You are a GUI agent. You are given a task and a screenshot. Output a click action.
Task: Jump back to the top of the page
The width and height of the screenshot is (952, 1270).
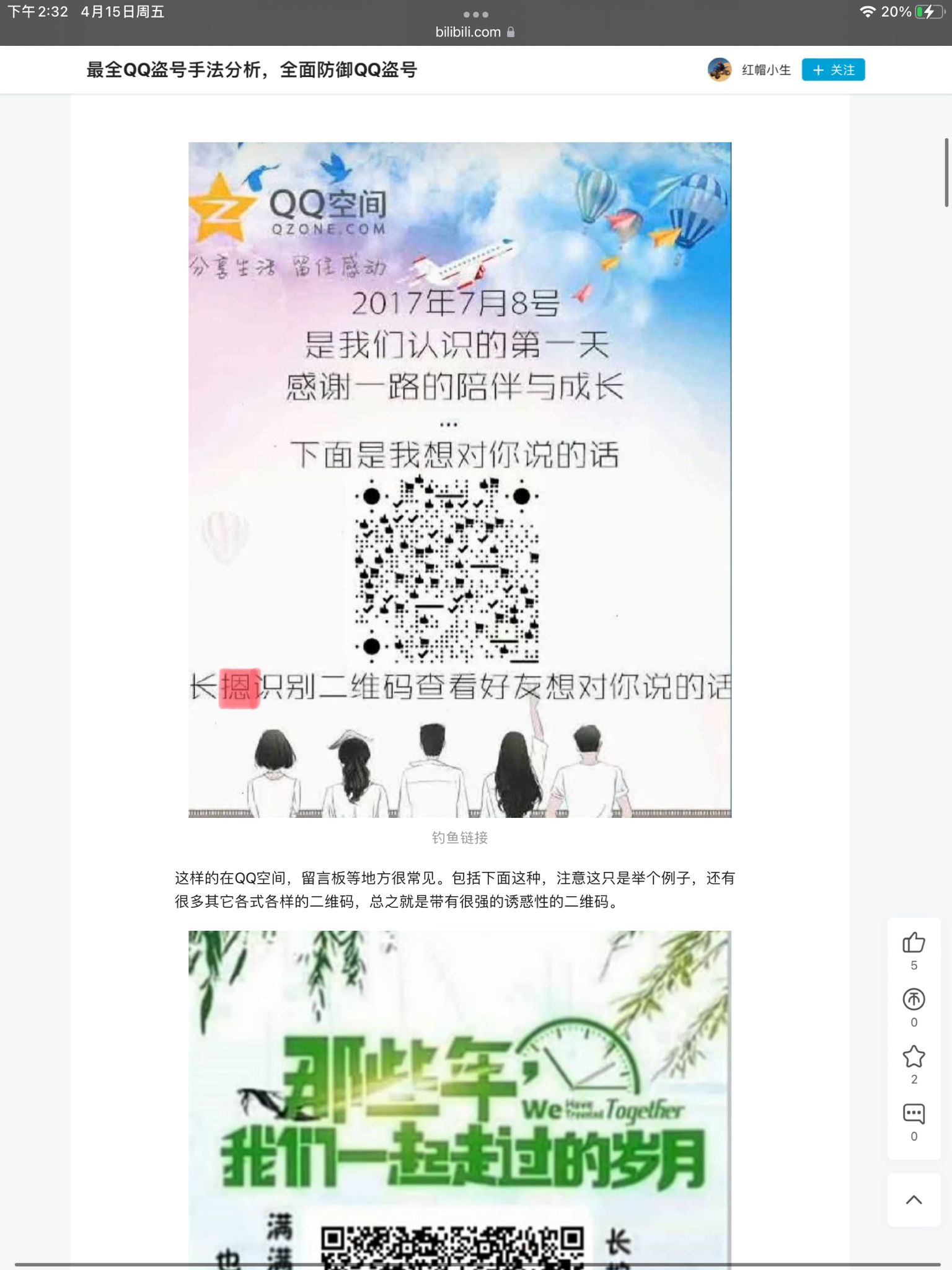tap(913, 1200)
